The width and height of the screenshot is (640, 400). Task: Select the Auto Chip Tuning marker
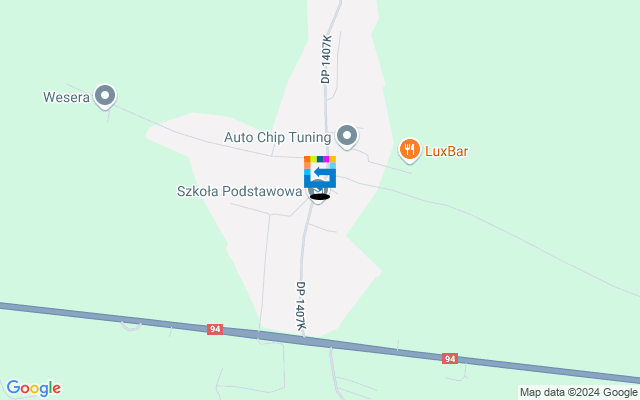(x=347, y=134)
